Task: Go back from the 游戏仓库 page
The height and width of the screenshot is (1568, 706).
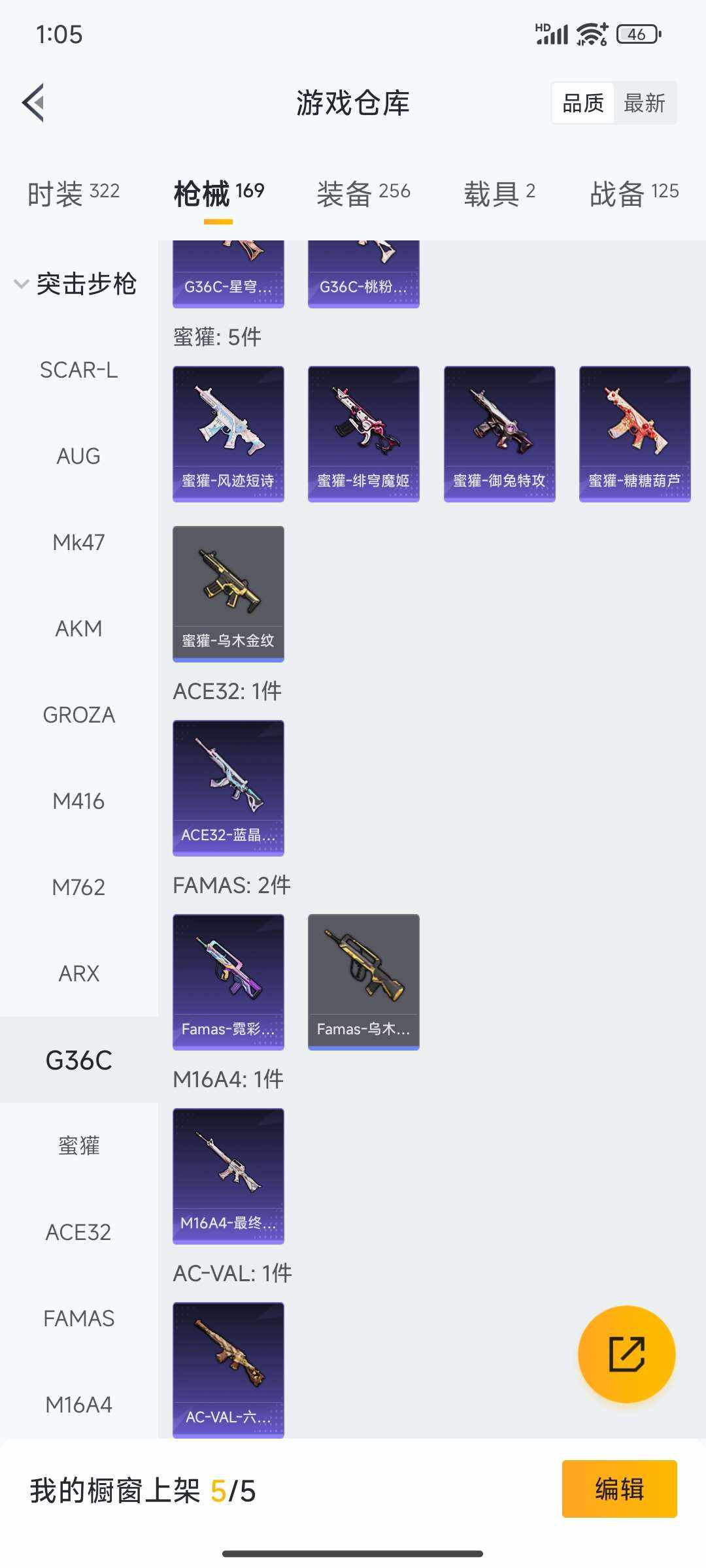Action: (34, 103)
